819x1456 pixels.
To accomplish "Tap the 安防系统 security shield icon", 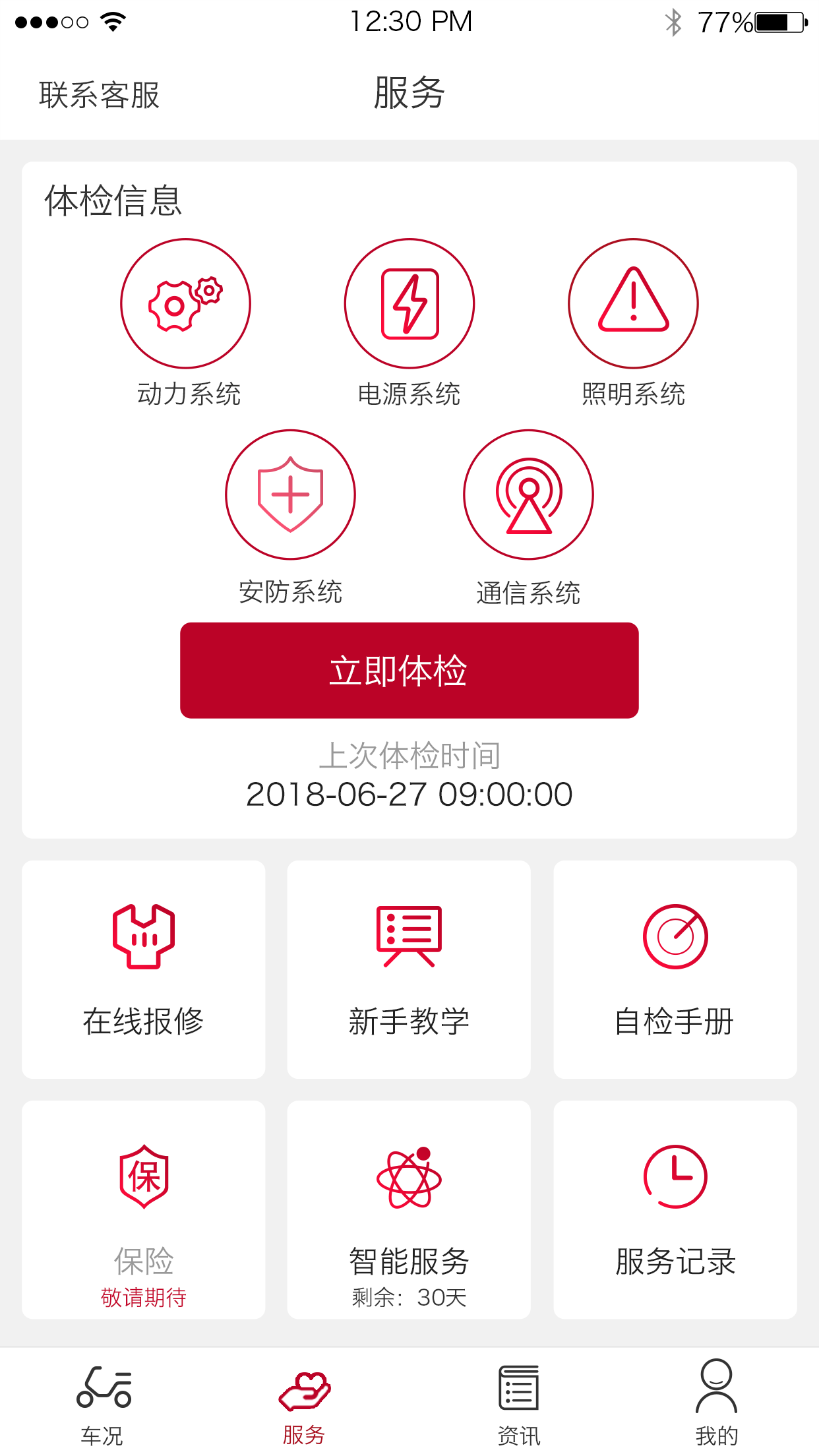I will [x=290, y=494].
